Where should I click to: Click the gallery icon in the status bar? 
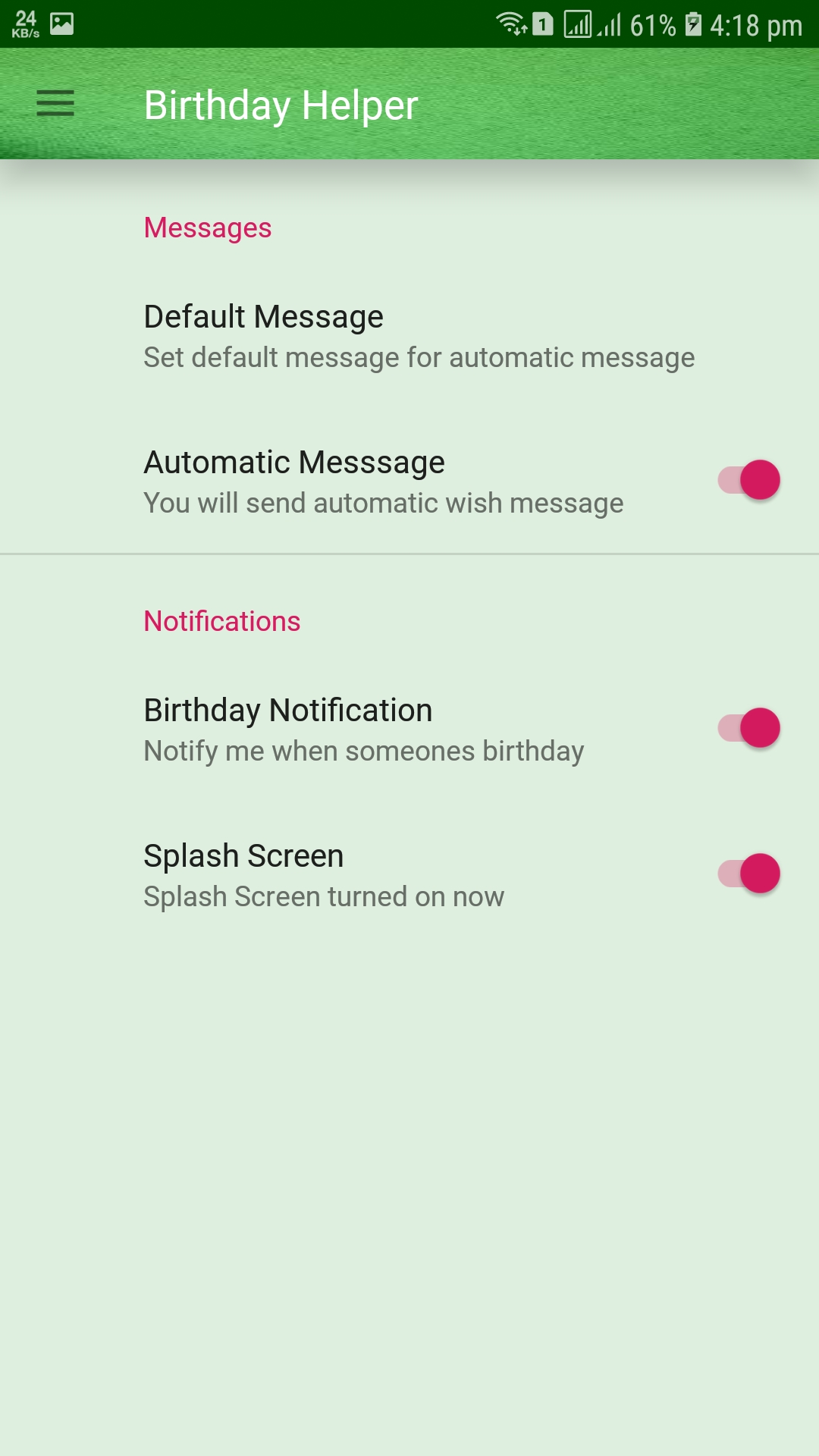click(61, 23)
